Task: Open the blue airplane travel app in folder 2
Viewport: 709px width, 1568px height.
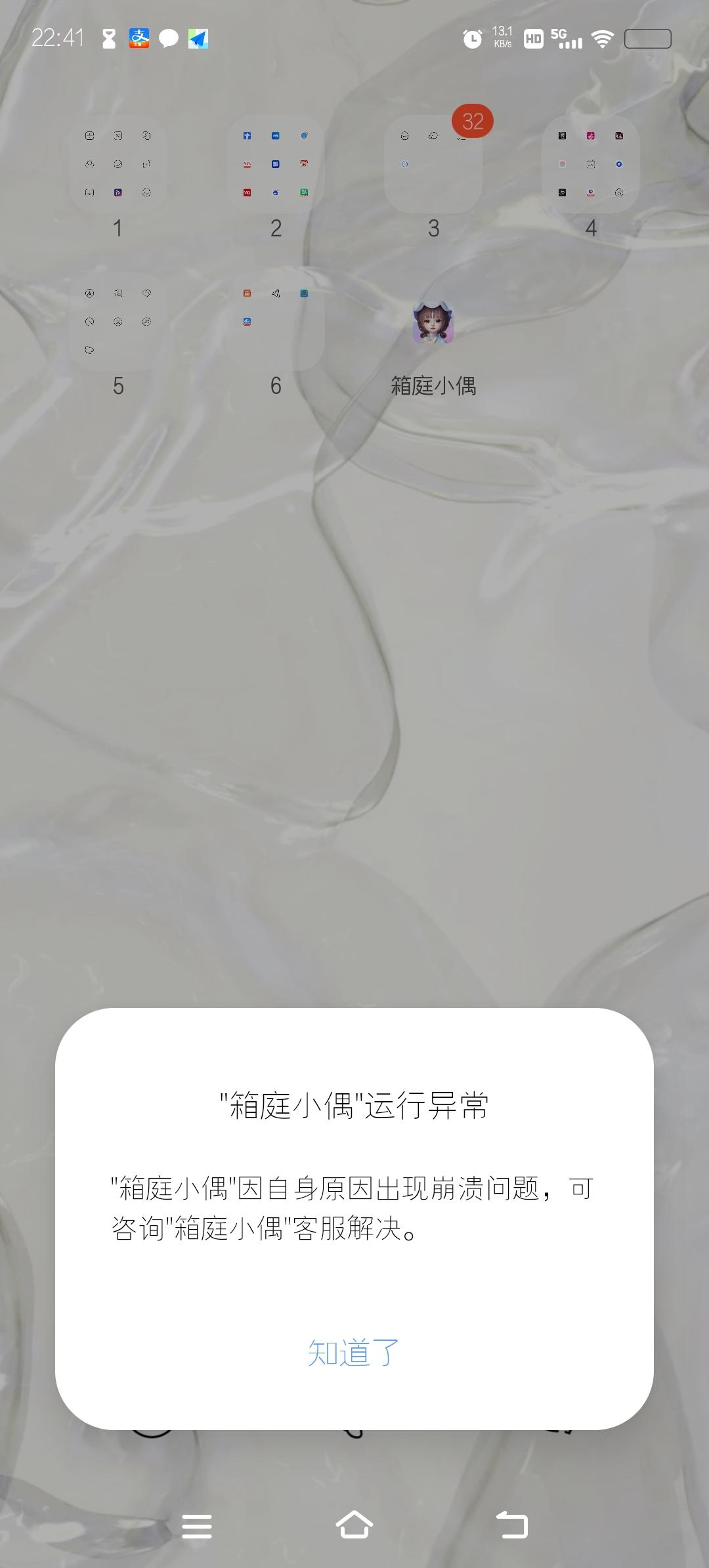Action: (247, 136)
